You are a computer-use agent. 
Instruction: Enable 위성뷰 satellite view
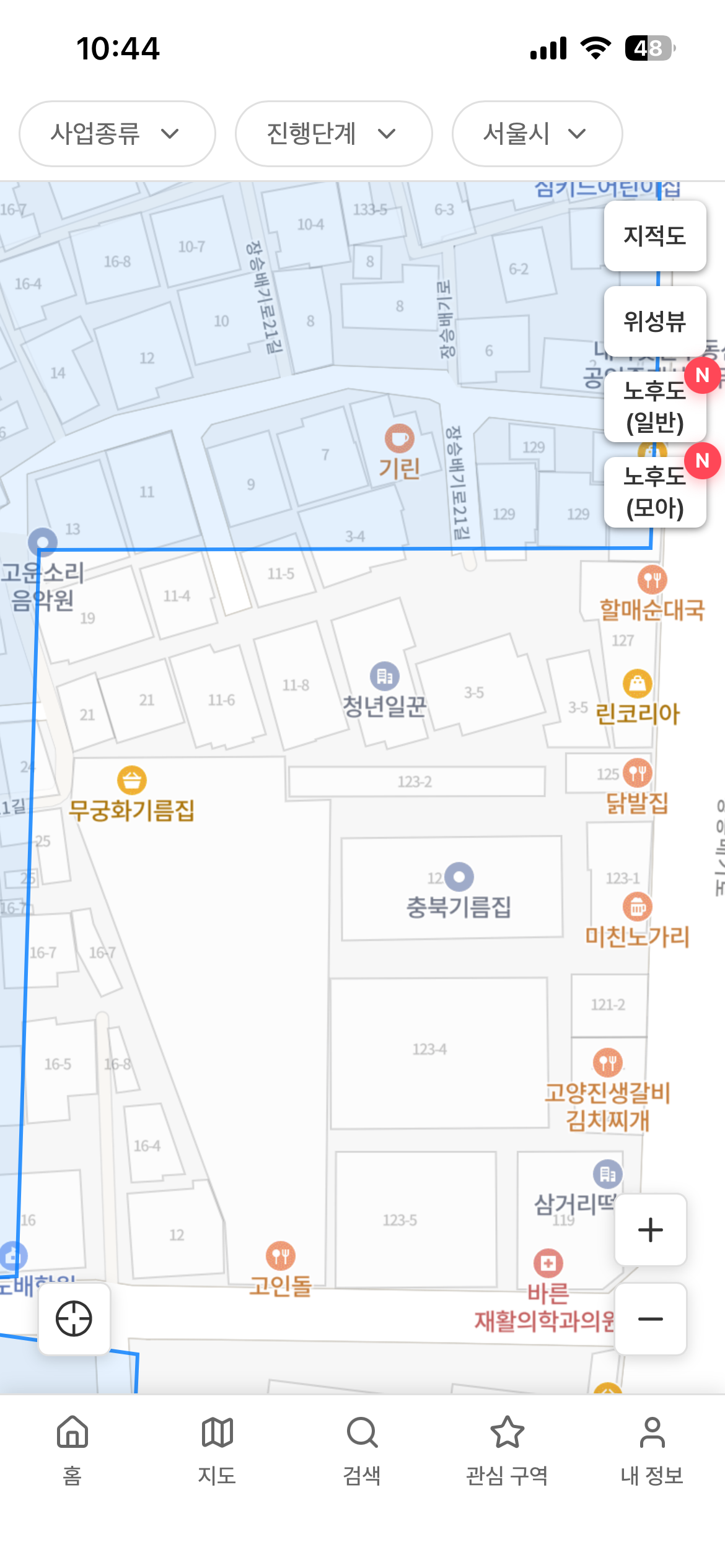click(654, 321)
